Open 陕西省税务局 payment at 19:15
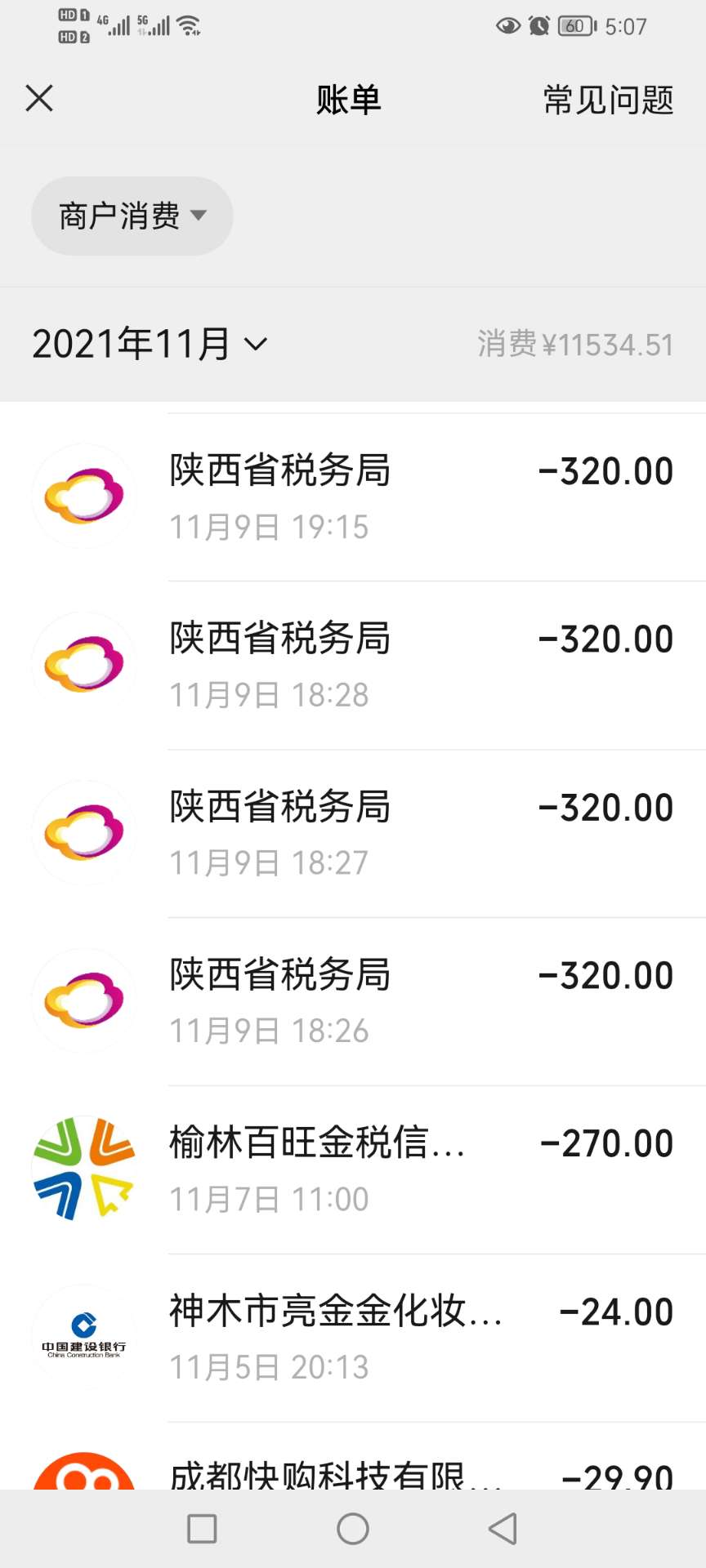This screenshot has width=706, height=1568. click(353, 497)
